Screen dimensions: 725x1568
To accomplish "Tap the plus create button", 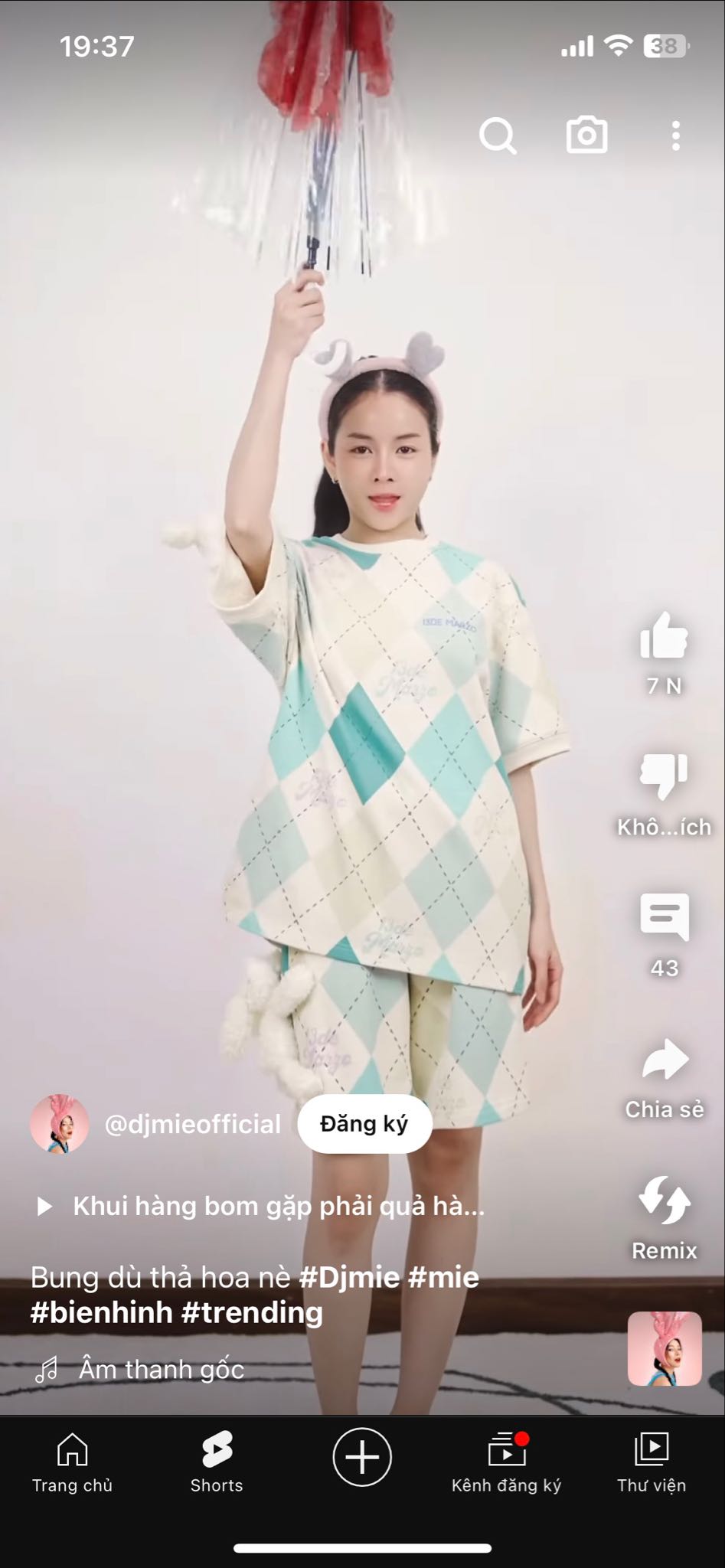I will pyautogui.click(x=362, y=1456).
